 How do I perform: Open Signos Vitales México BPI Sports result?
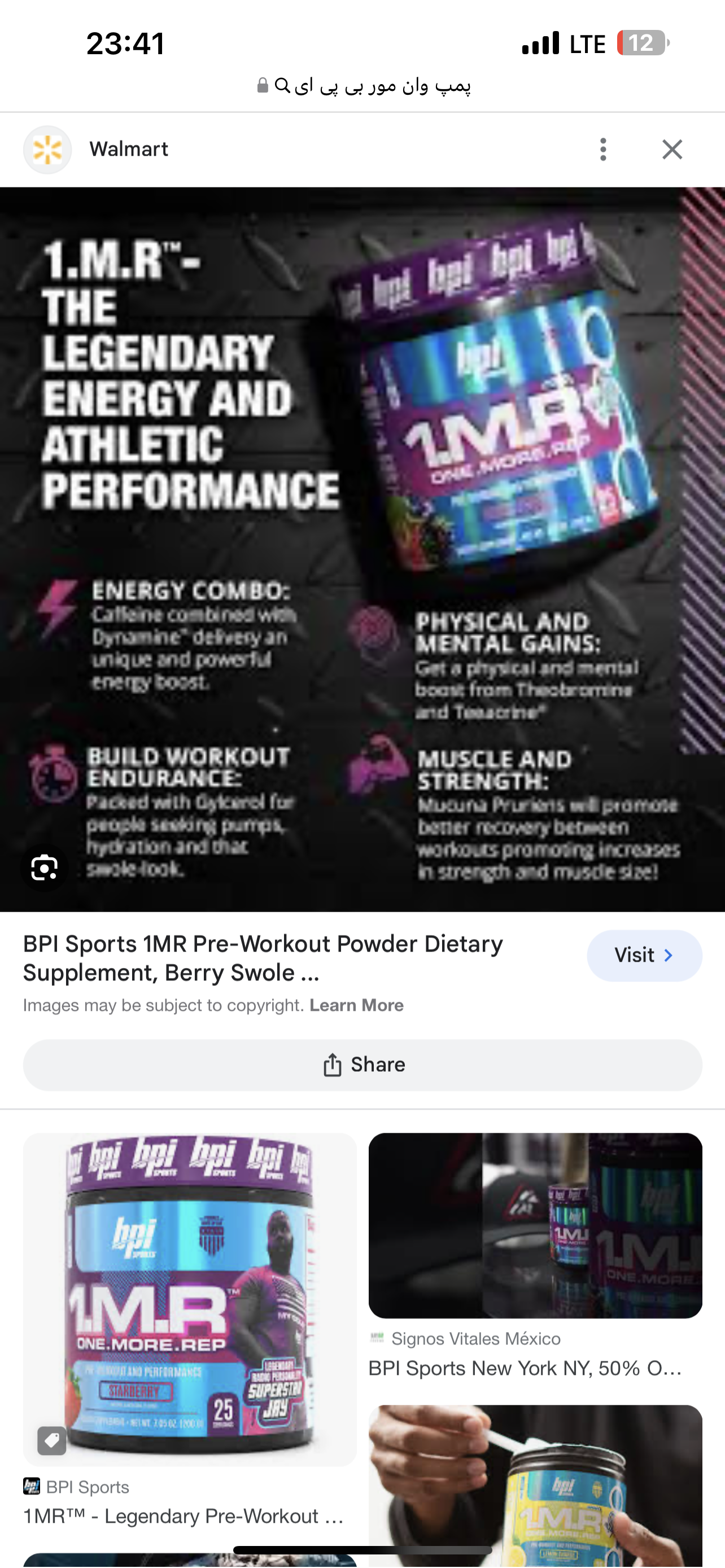point(535,1256)
